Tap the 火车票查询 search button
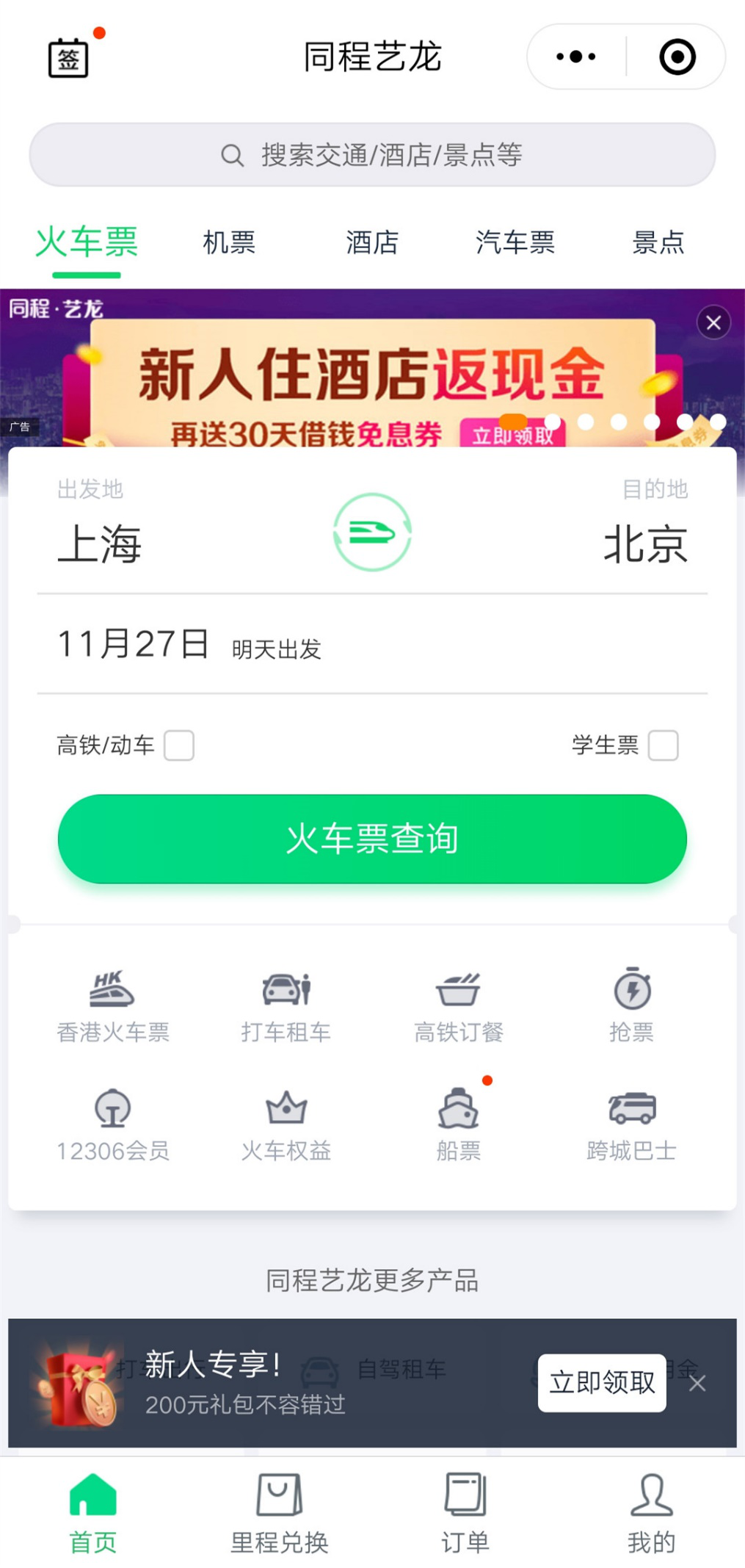745x1568 pixels. (372, 839)
